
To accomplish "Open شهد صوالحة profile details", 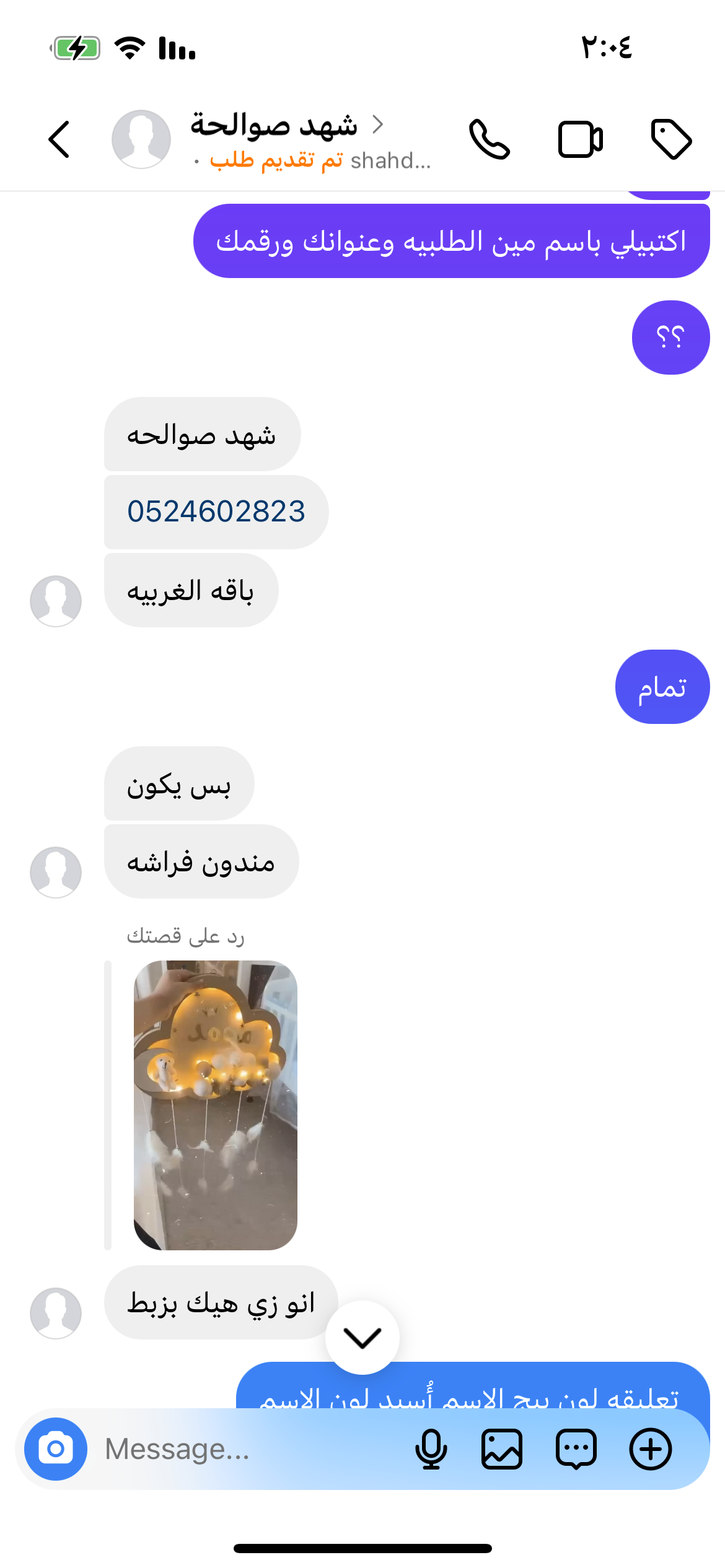I will click(274, 126).
